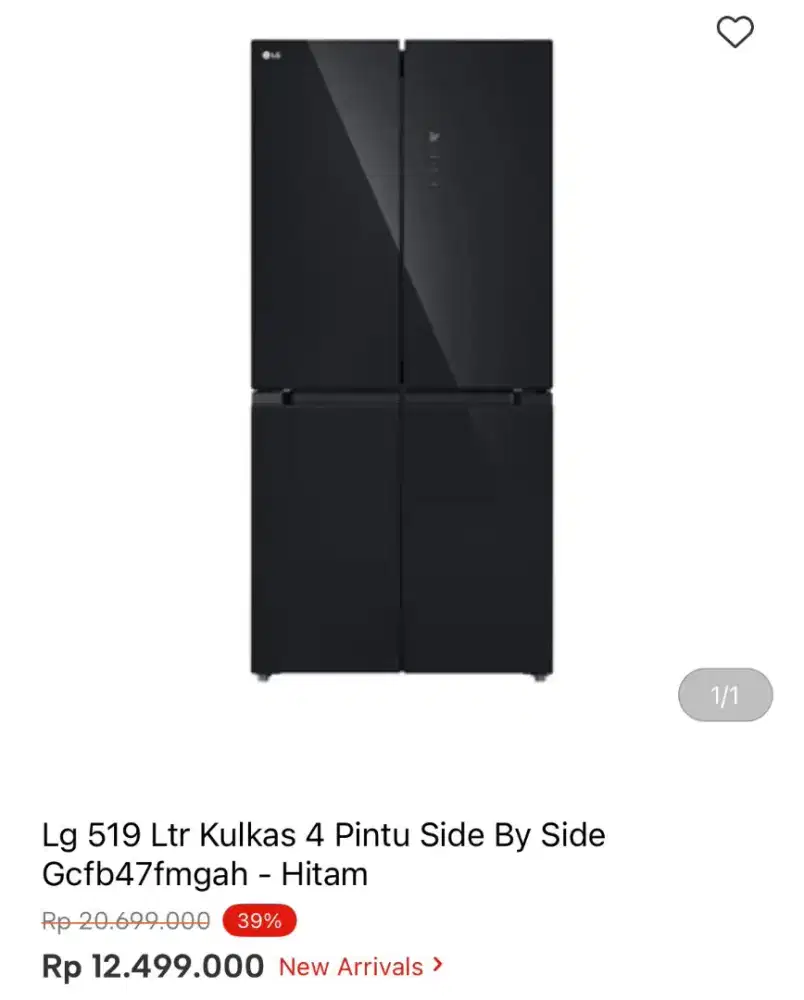Tap the 1/1 image counter indicator

click(725, 695)
